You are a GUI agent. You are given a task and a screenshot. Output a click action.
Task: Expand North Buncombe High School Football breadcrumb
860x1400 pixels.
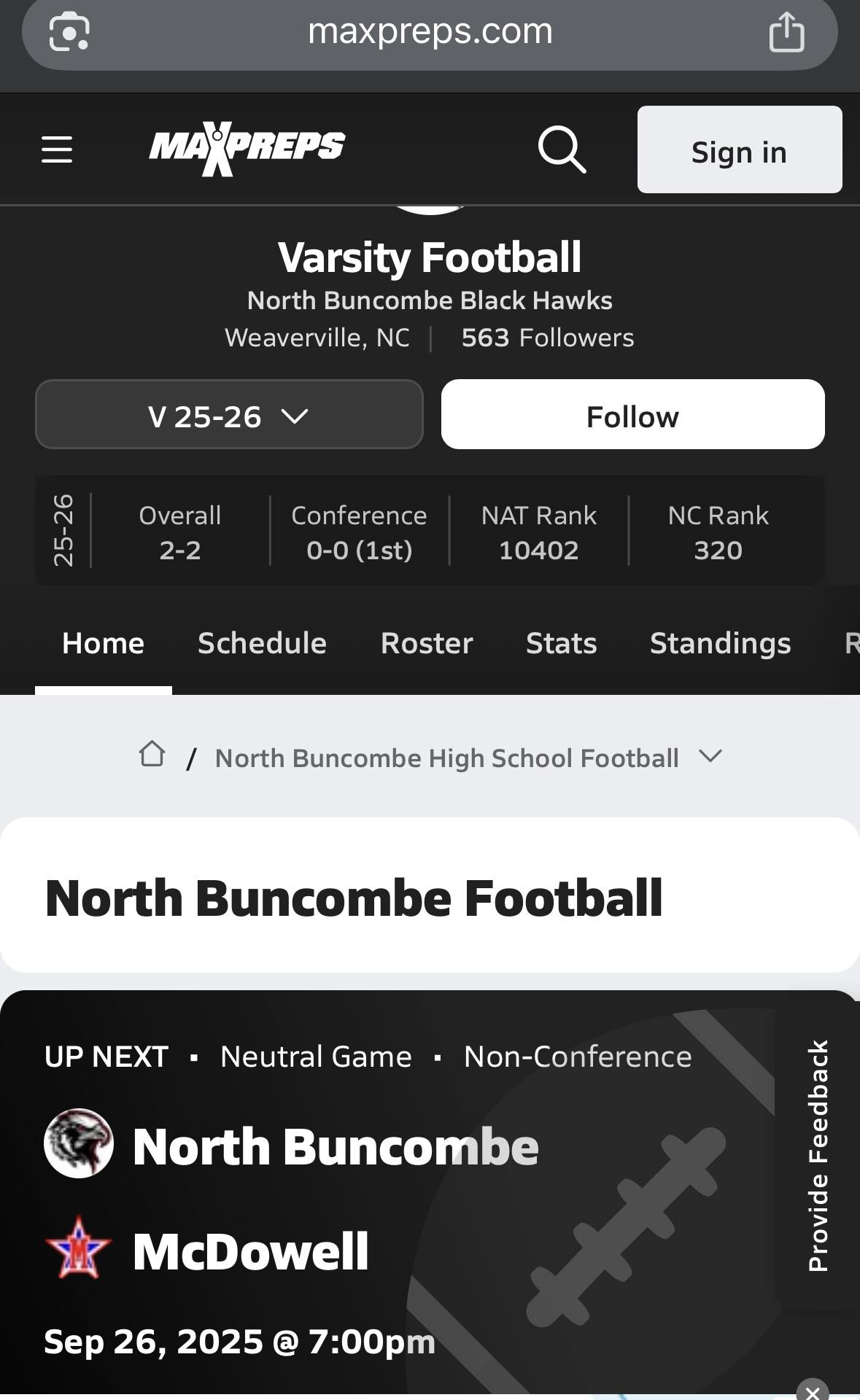coord(468,758)
